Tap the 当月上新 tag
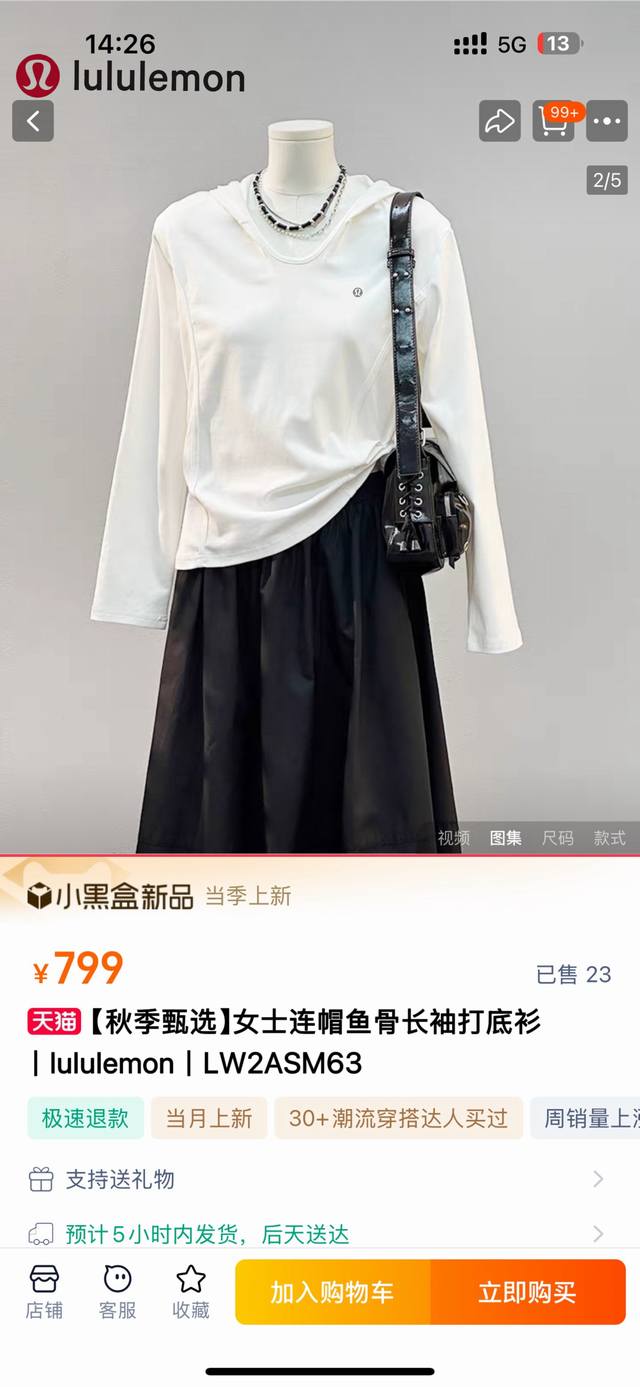 coord(209,1118)
